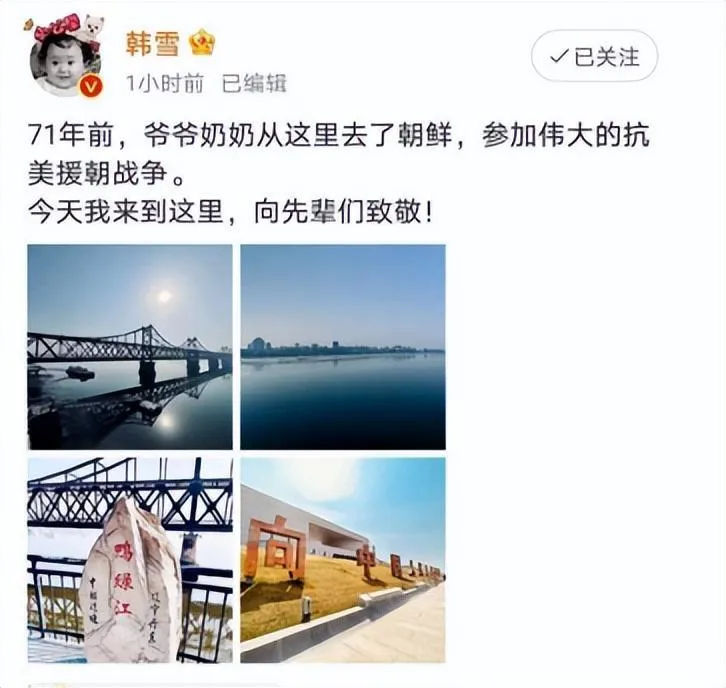Image resolution: width=726 pixels, height=688 pixels.
Task: Open the red sculpture letters photo
Action: click(x=343, y=560)
